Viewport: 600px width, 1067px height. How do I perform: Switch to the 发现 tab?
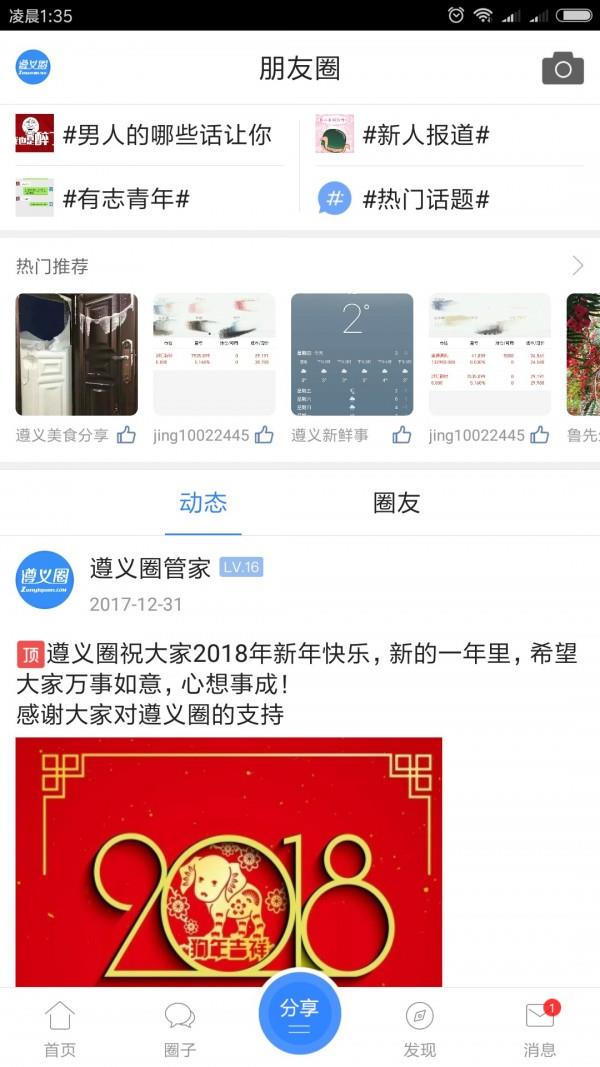(419, 1029)
